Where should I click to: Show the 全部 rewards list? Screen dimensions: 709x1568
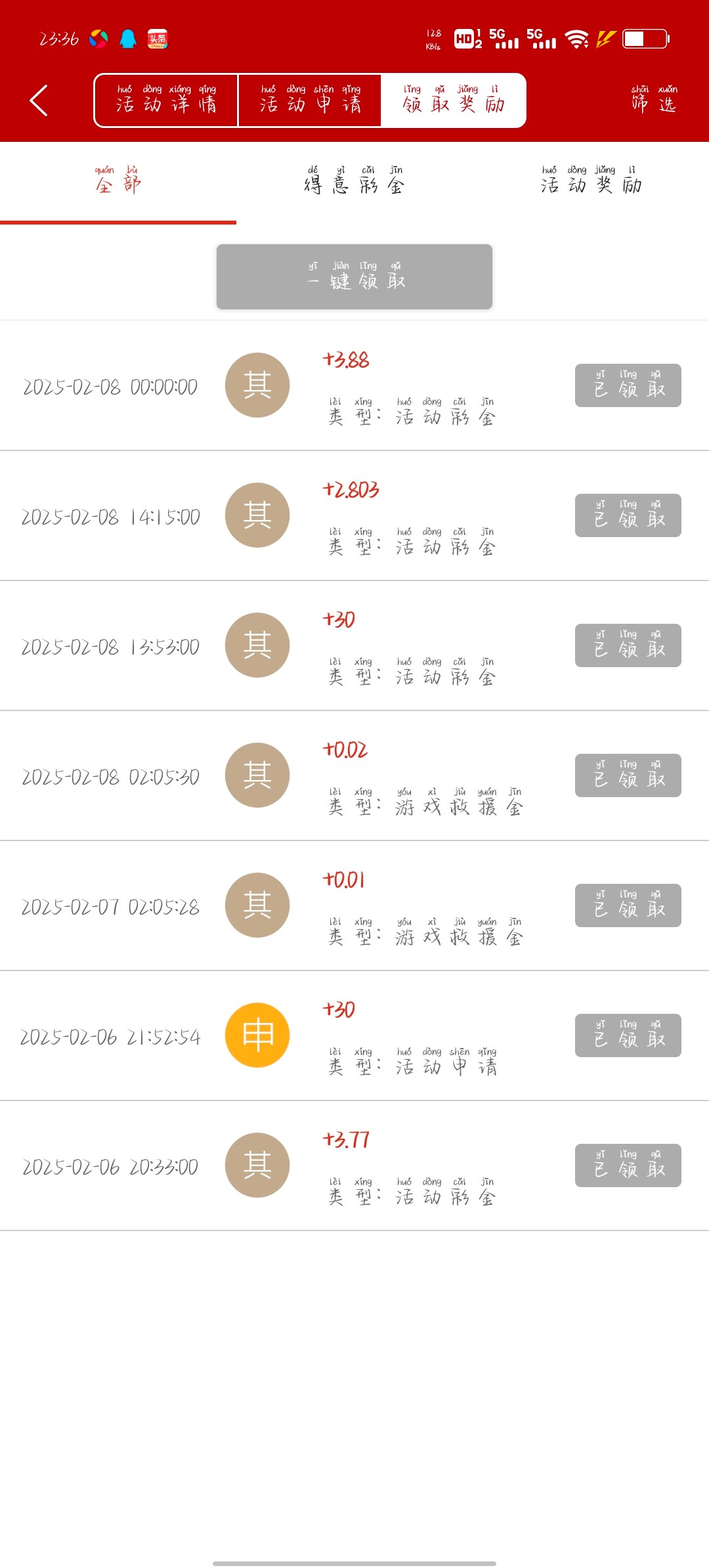point(118,182)
